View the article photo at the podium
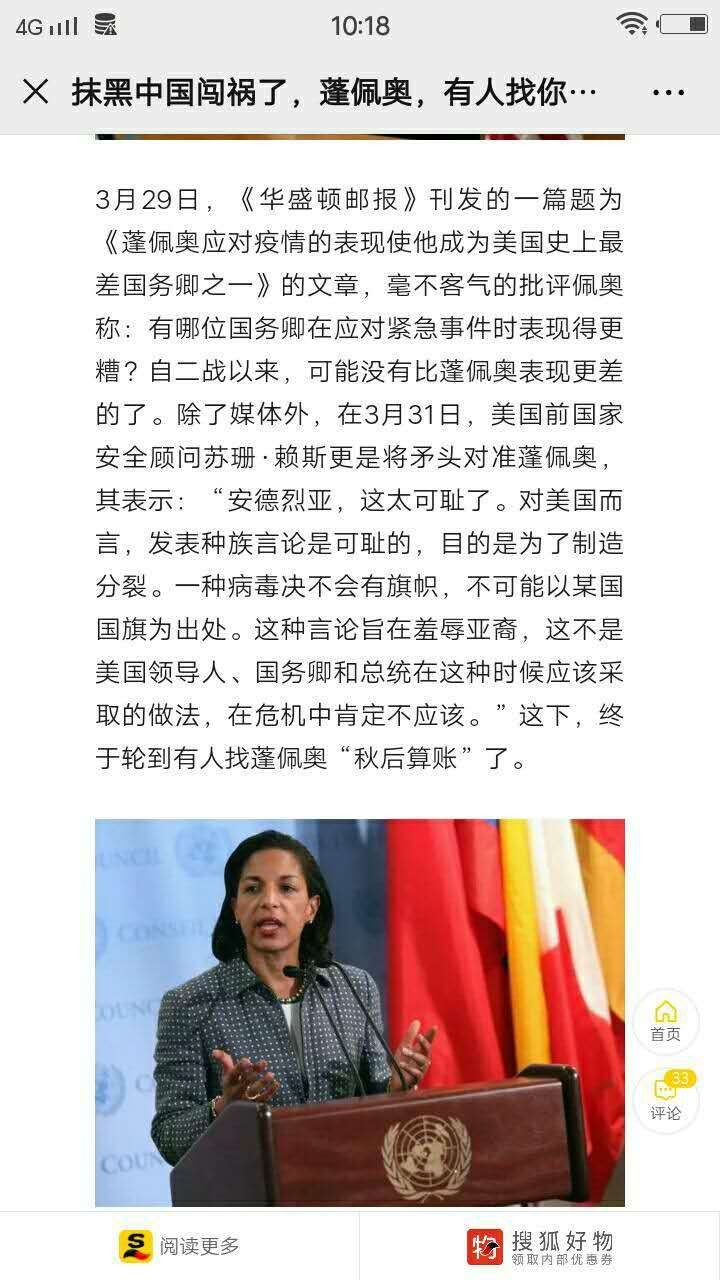720x1280 pixels. 359,1012
